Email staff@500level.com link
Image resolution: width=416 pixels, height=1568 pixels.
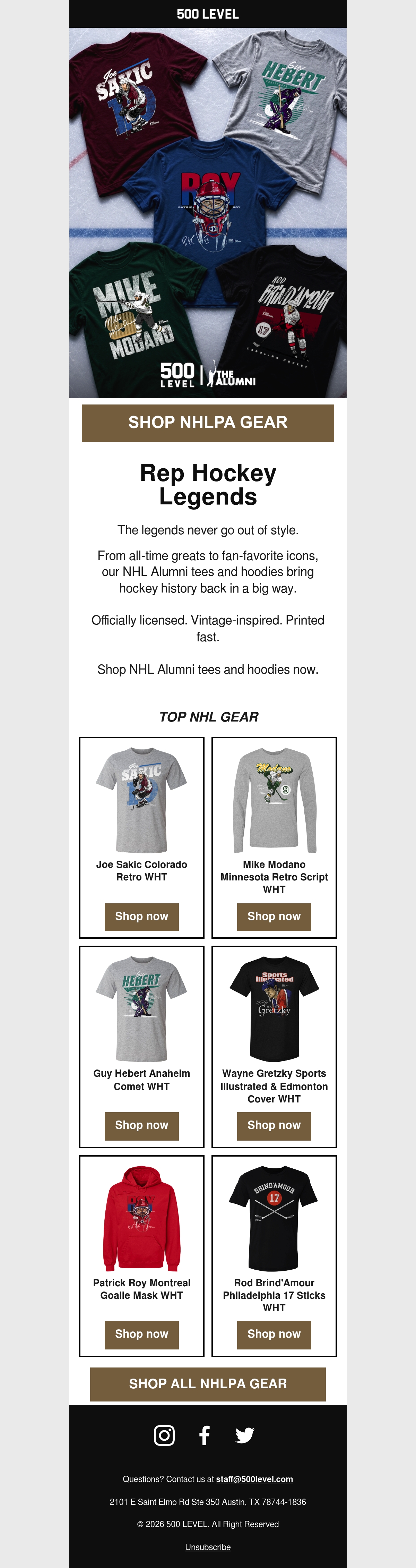pyautogui.click(x=254, y=1479)
